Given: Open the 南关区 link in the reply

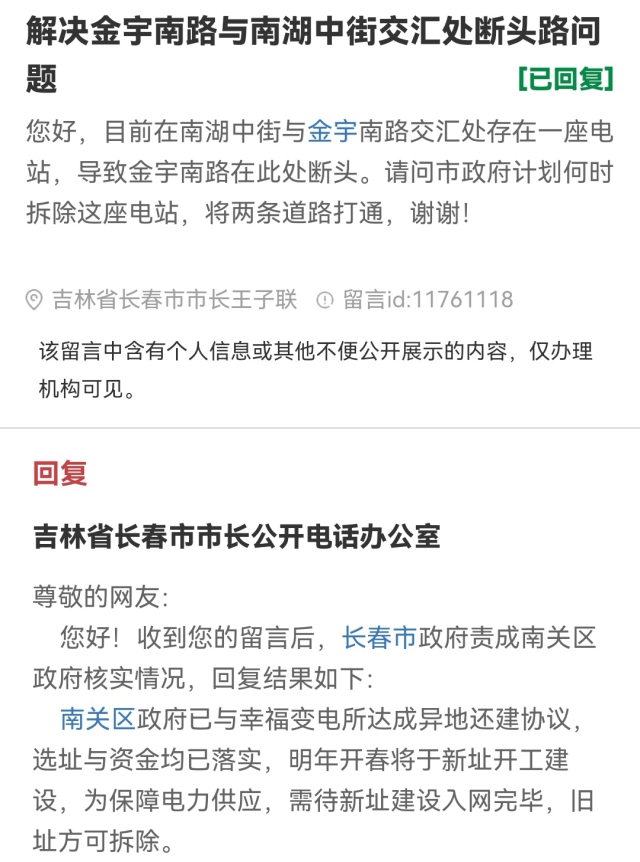Looking at the screenshot, I should [98, 718].
